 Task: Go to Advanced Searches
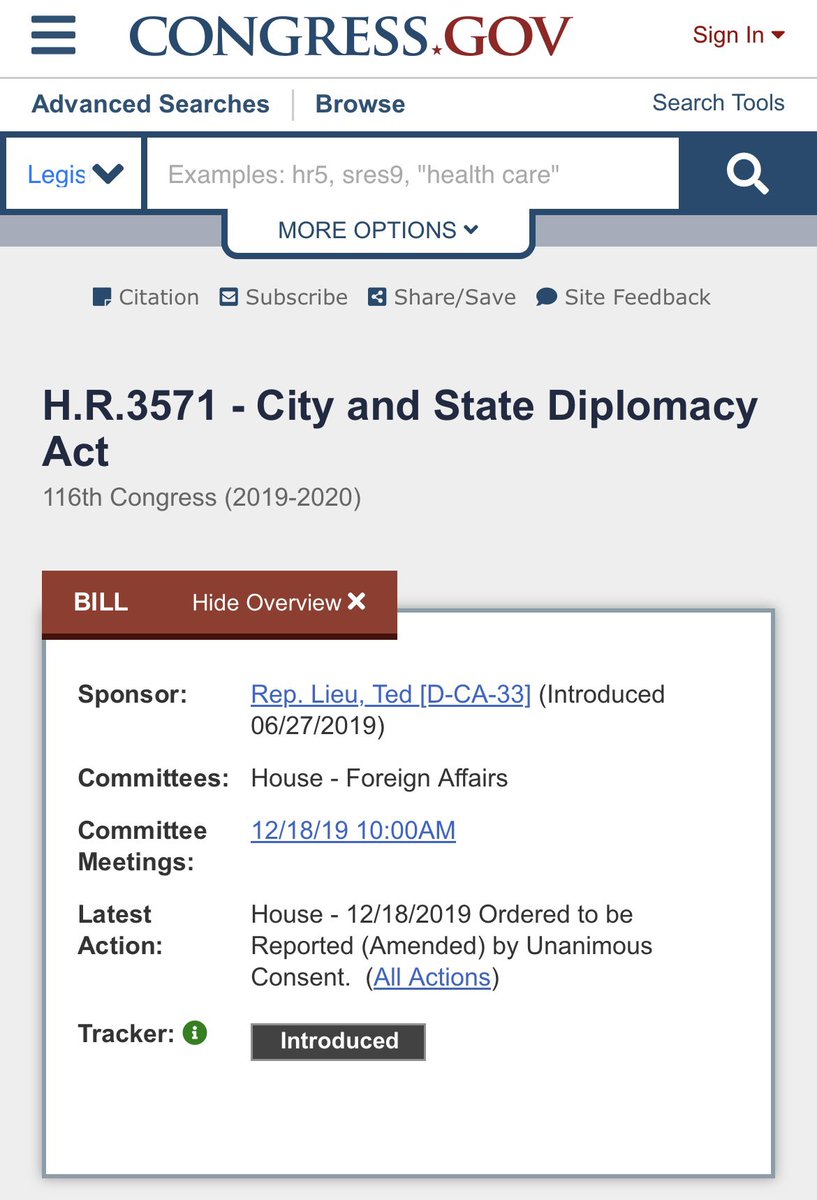point(150,104)
